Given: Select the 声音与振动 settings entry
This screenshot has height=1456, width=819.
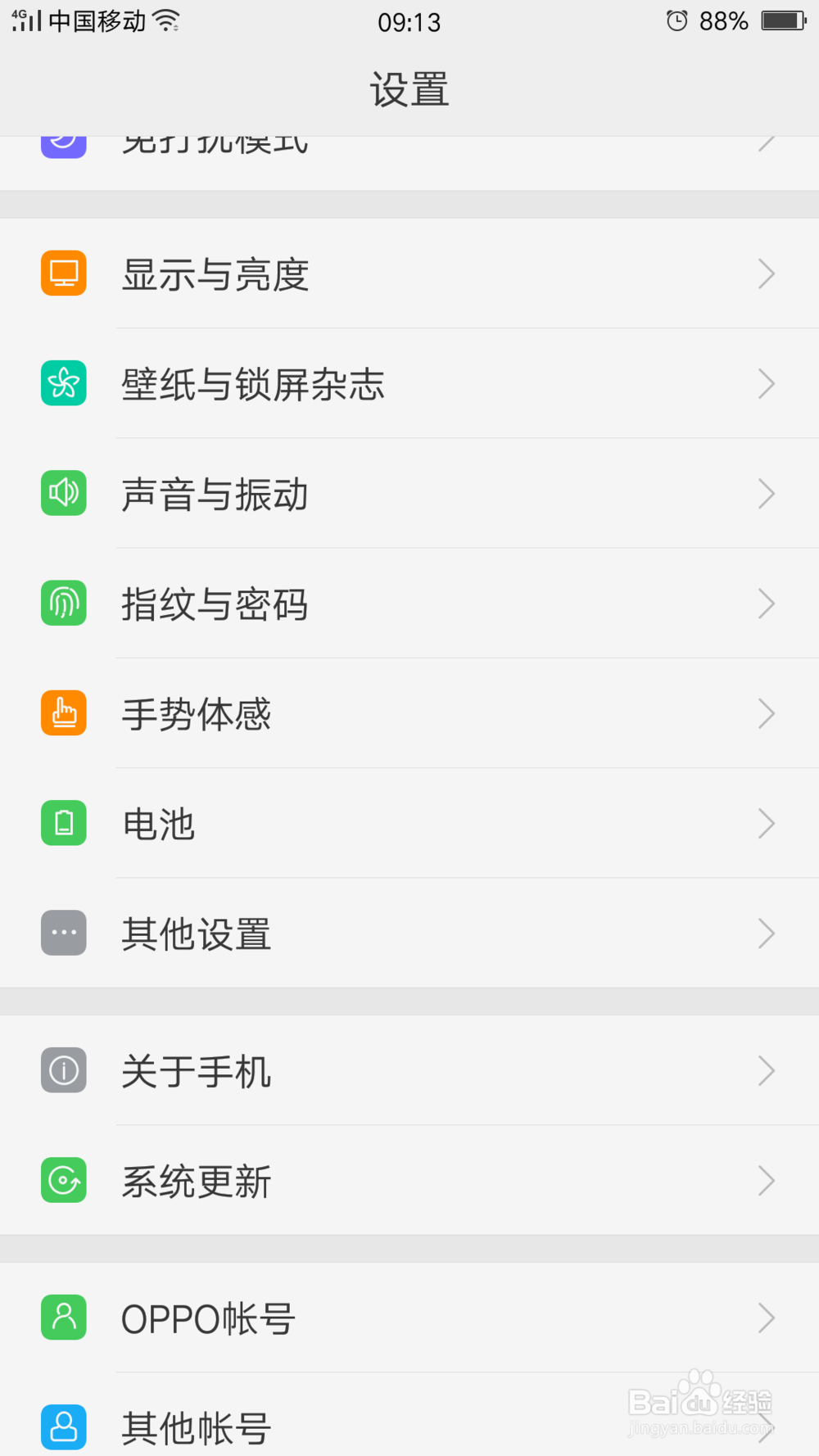Looking at the screenshot, I should [x=409, y=493].
